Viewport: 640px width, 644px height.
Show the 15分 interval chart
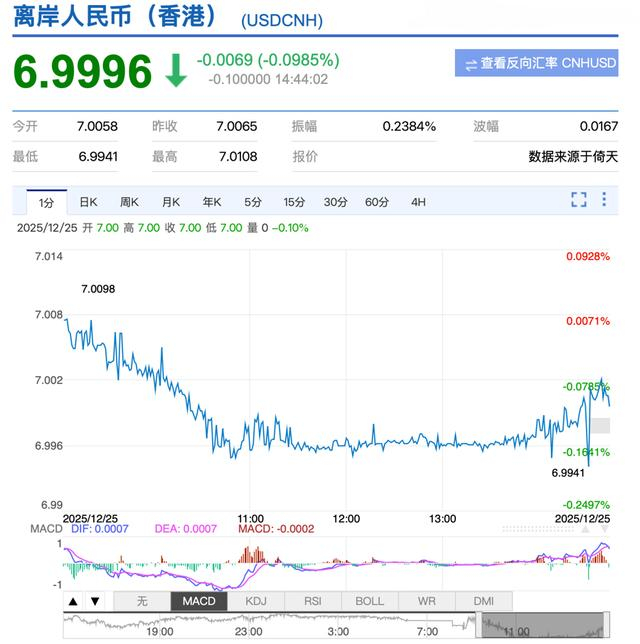coord(294,202)
